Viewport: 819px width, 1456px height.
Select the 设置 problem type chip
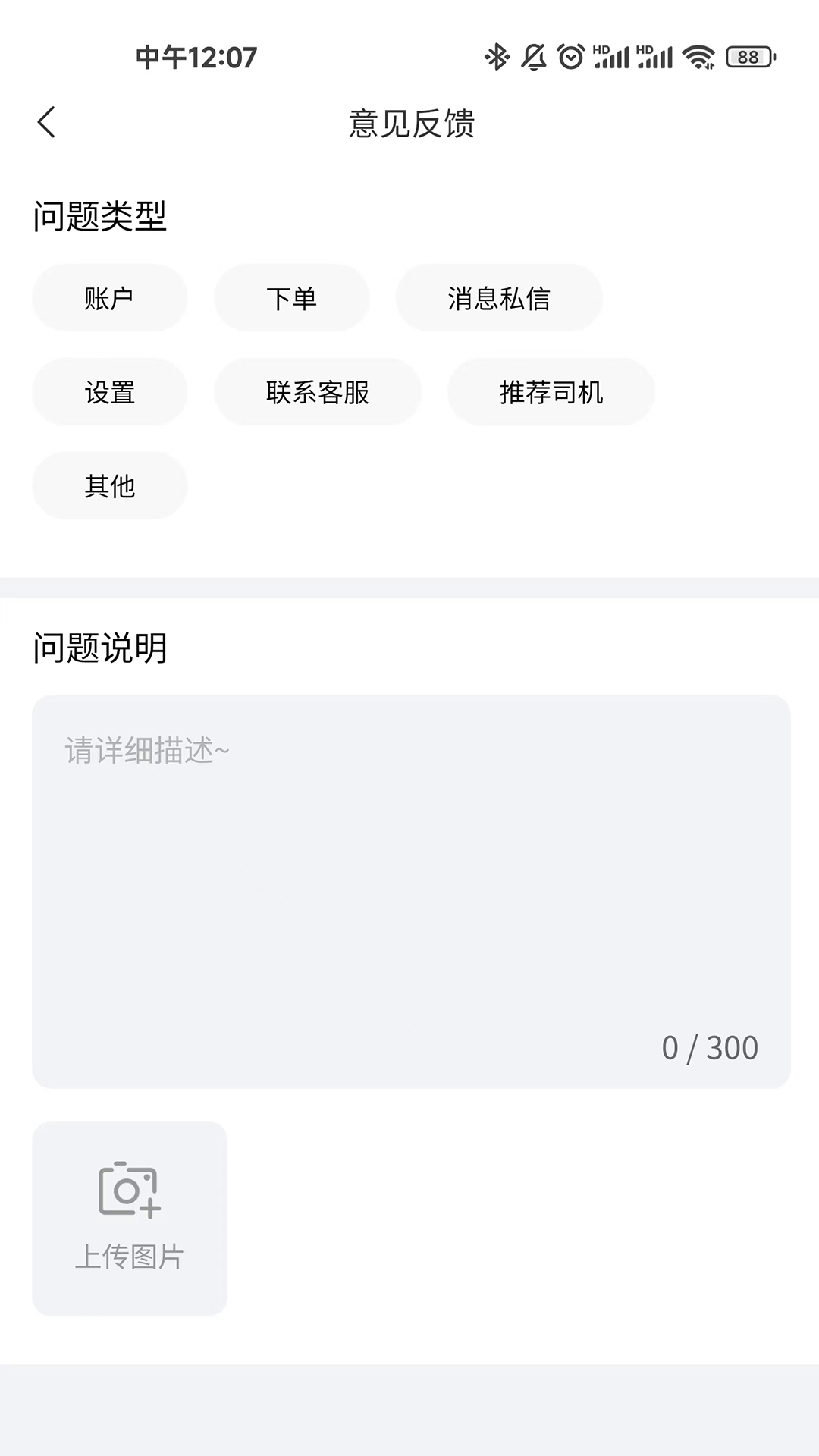[x=109, y=392]
